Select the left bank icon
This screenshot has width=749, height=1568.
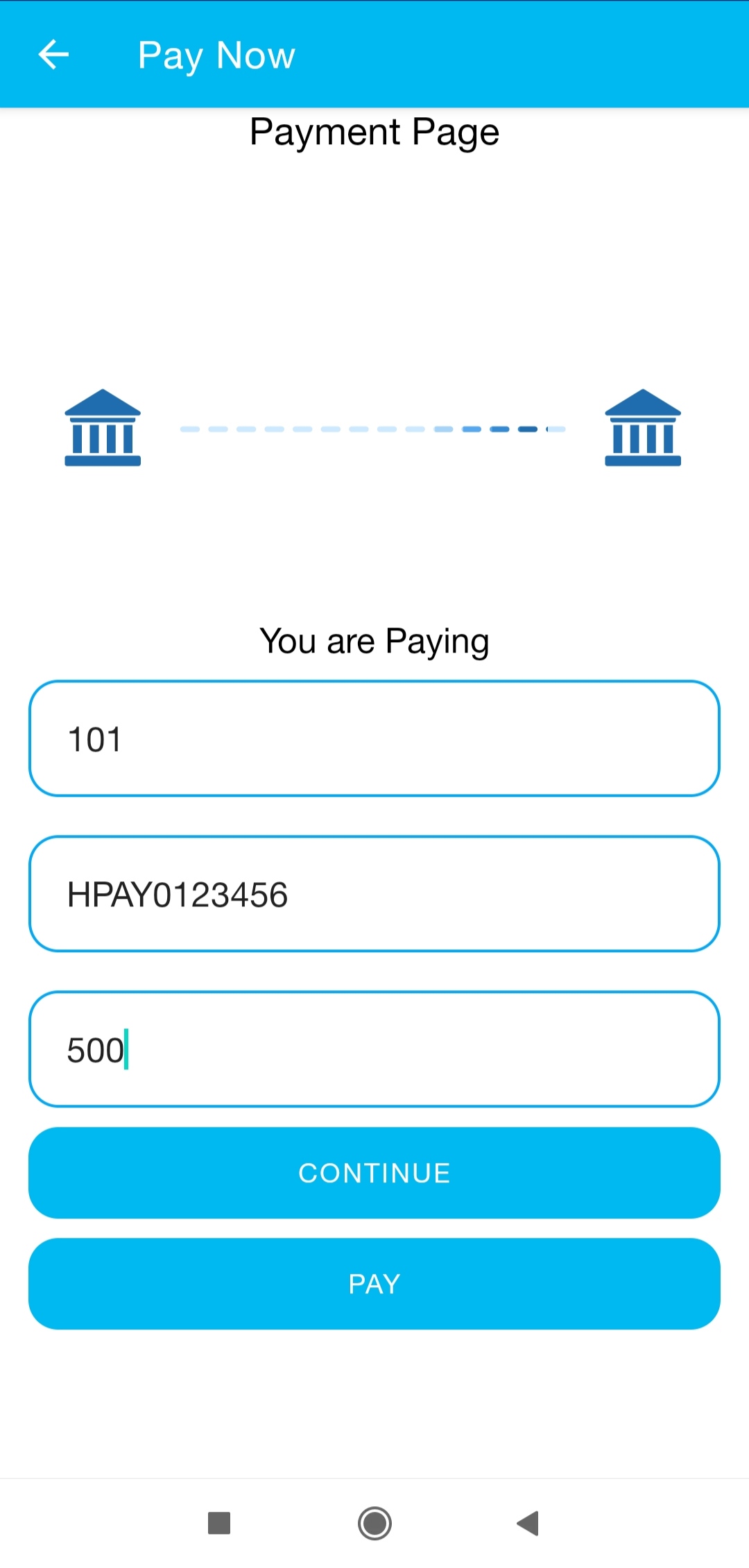click(103, 429)
